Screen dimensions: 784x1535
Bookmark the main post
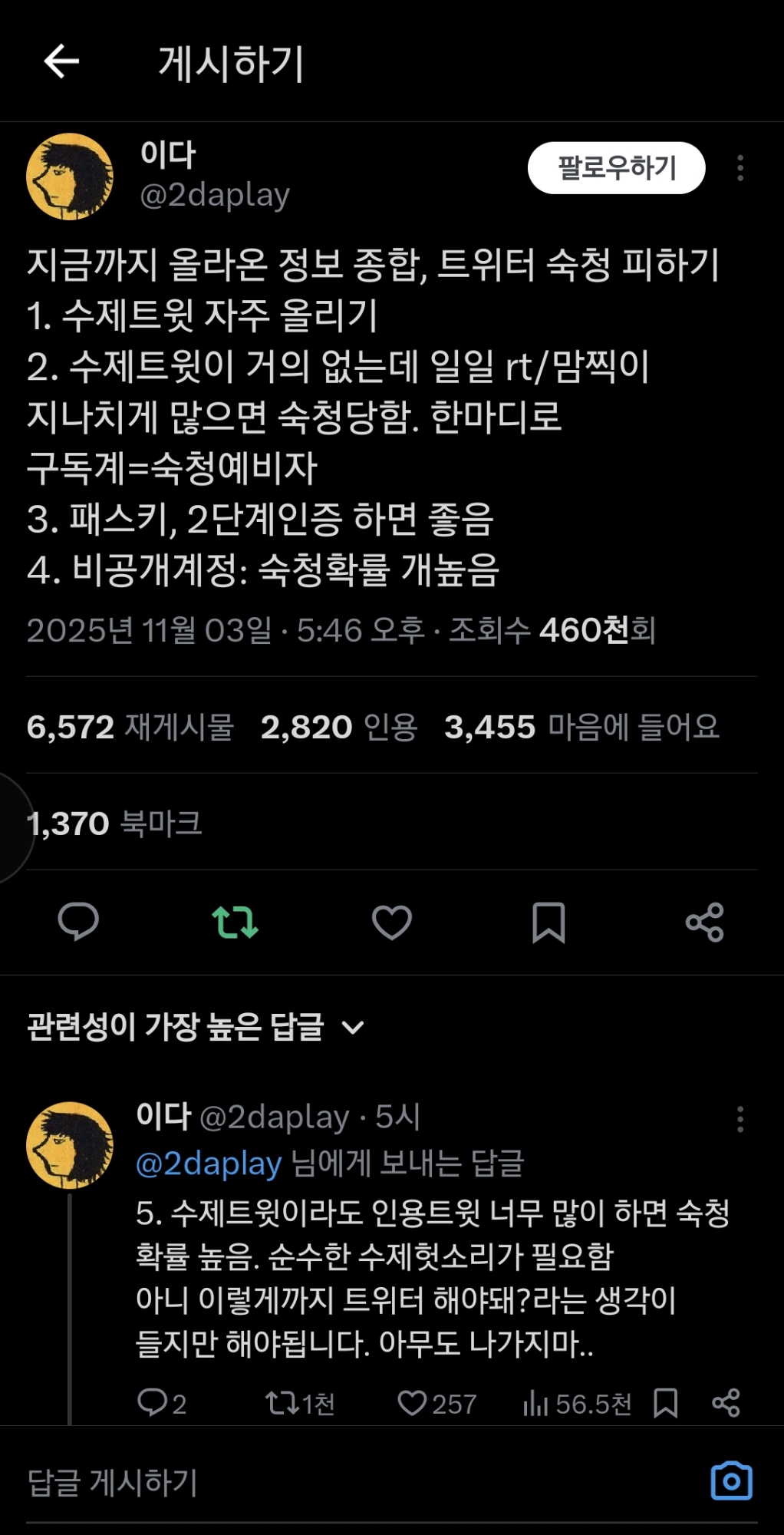click(548, 921)
